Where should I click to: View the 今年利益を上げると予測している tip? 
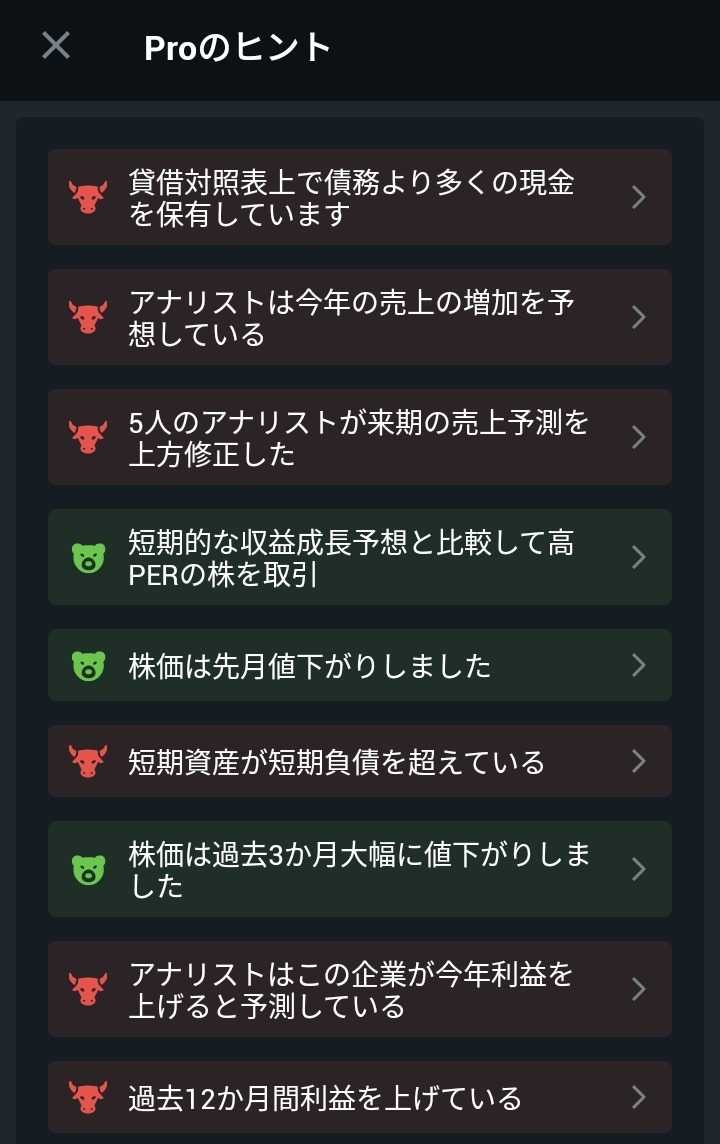point(359,989)
